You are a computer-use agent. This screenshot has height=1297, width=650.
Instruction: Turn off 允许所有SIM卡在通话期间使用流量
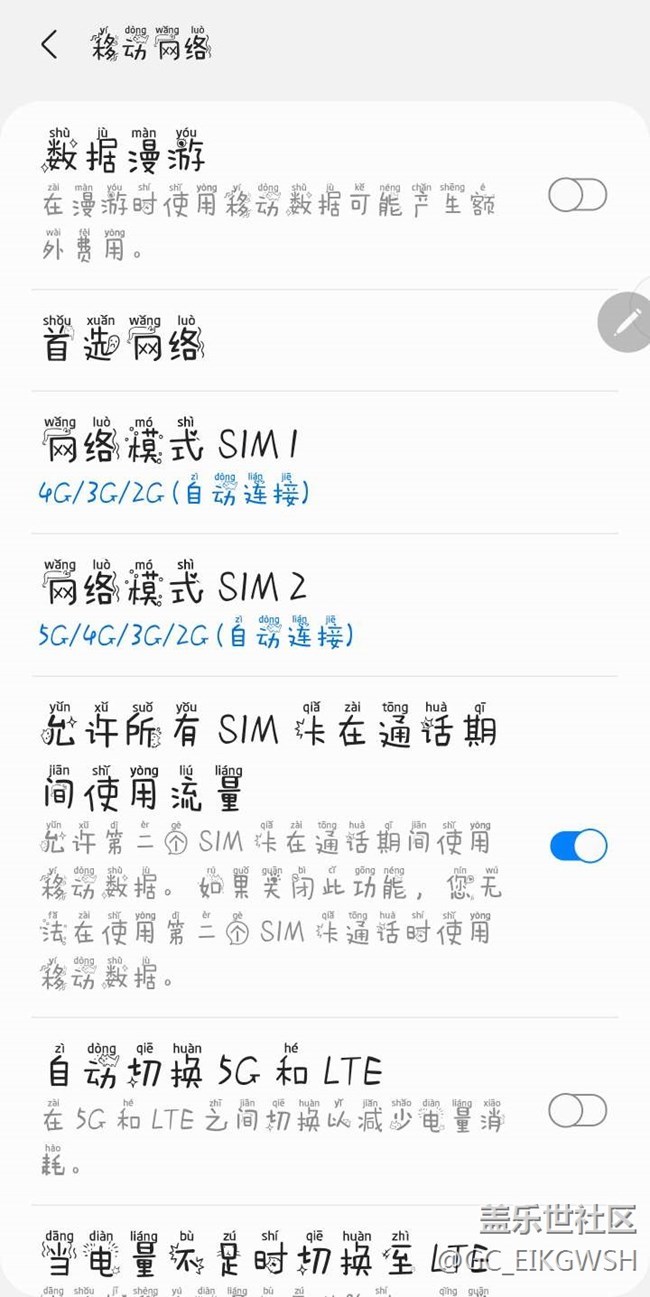(578, 846)
